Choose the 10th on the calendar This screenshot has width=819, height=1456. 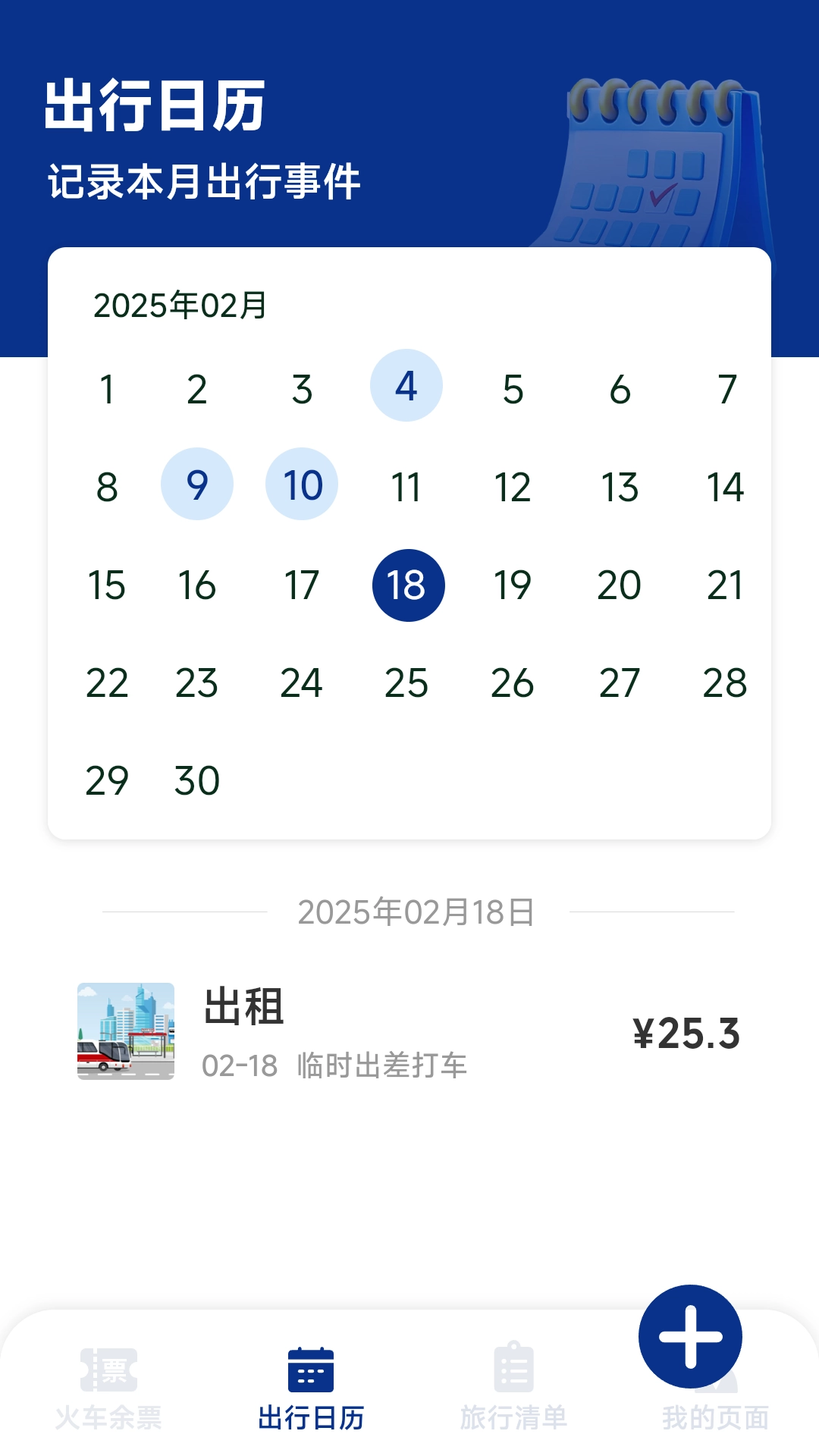point(302,485)
